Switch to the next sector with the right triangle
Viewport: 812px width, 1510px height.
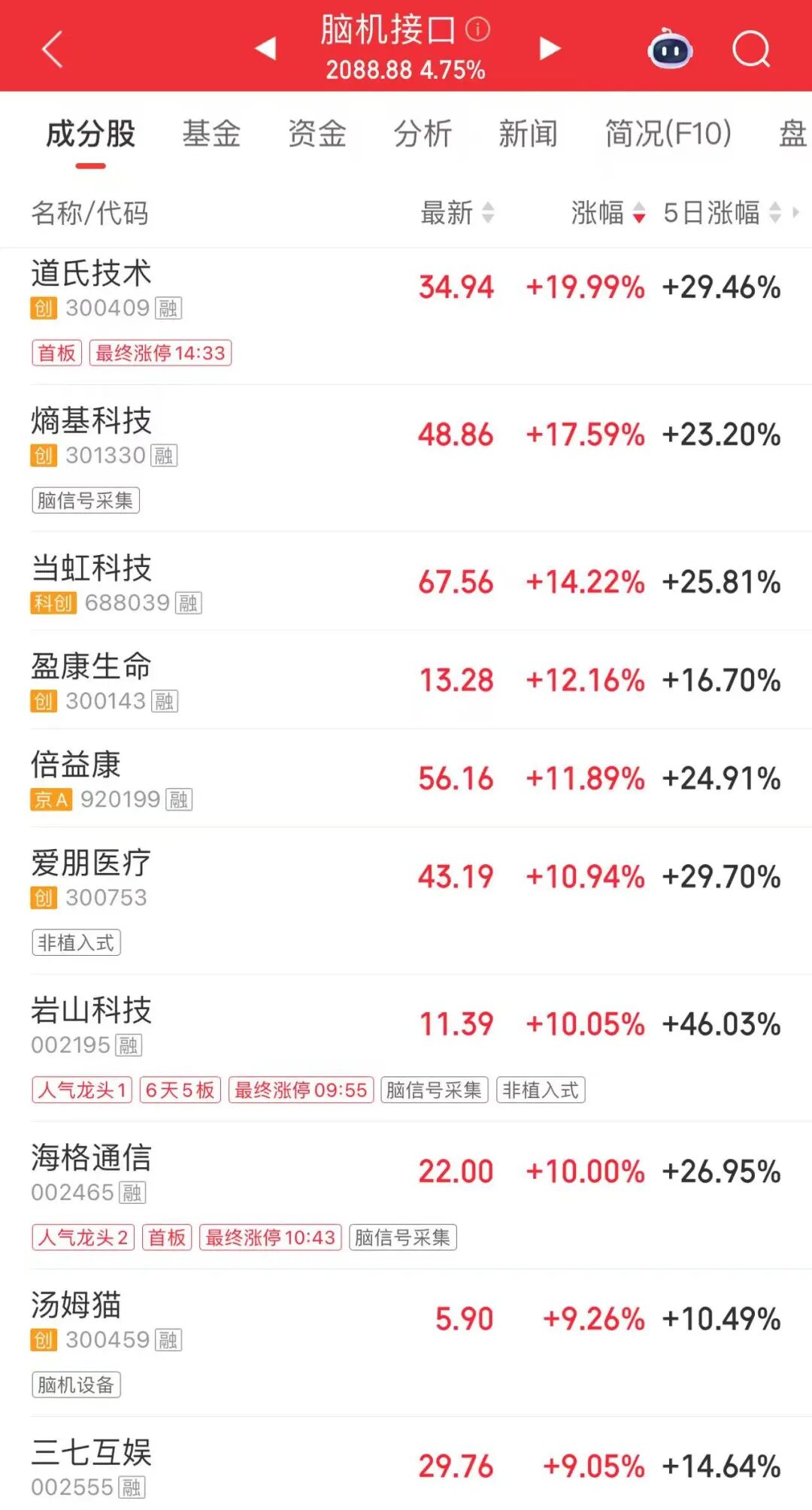(550, 48)
